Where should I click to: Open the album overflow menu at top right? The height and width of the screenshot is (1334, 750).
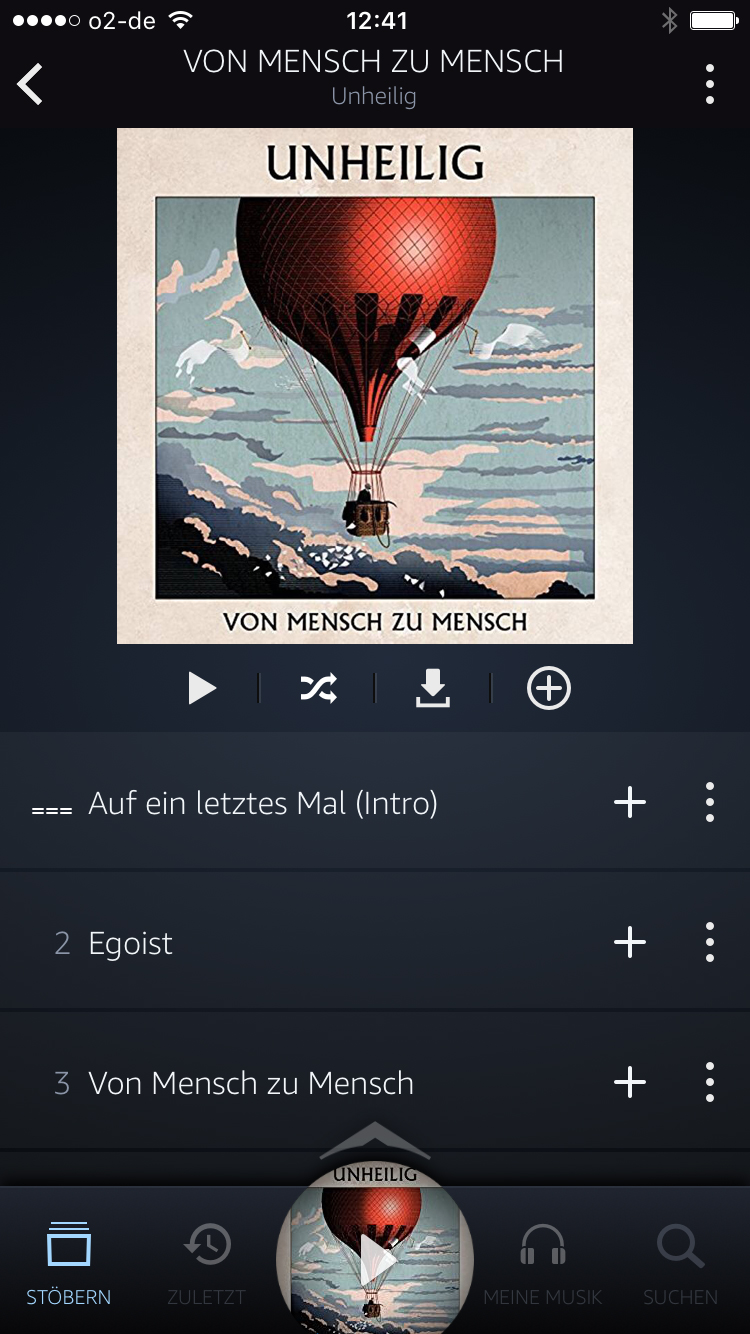[x=710, y=84]
